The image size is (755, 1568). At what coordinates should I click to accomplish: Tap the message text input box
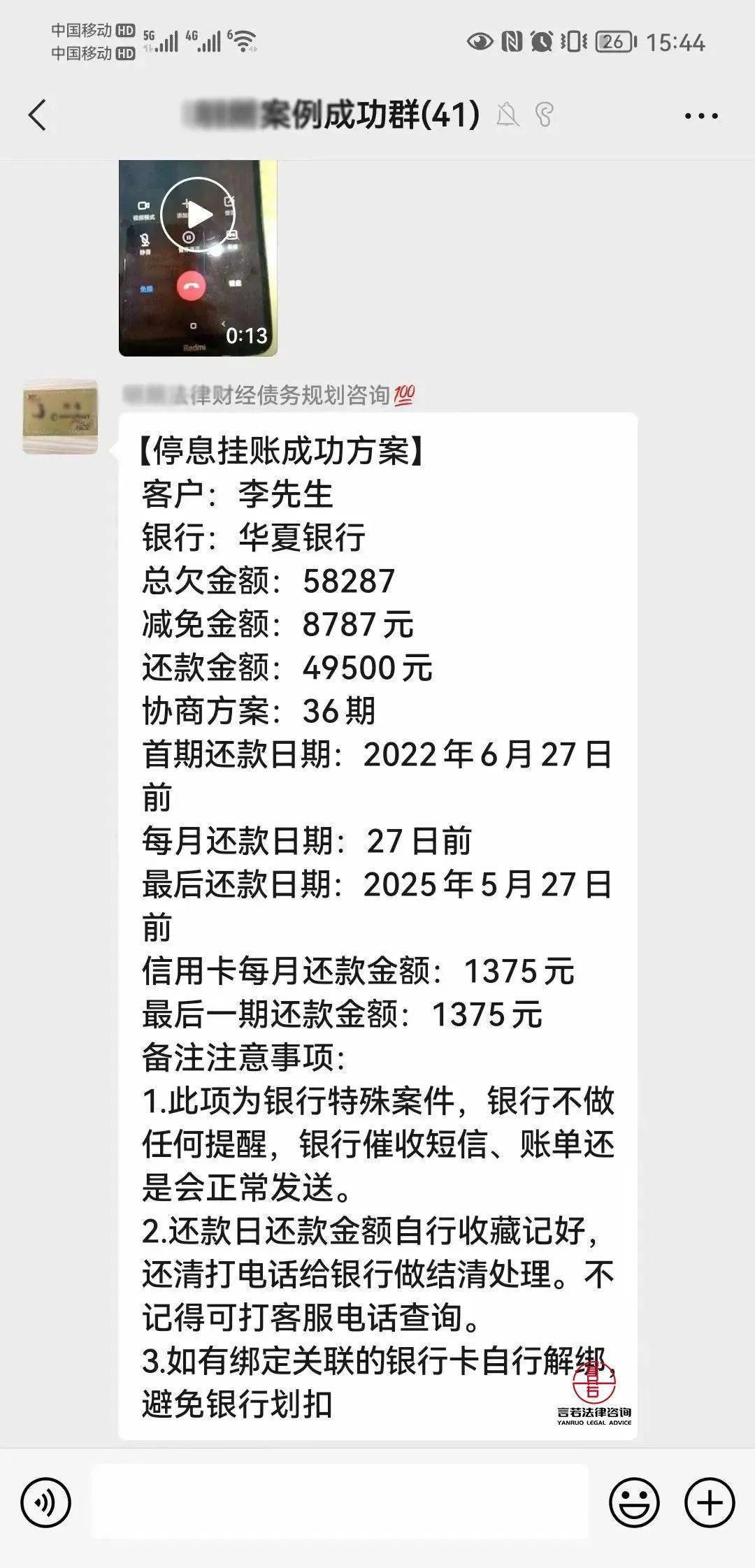(339, 1502)
